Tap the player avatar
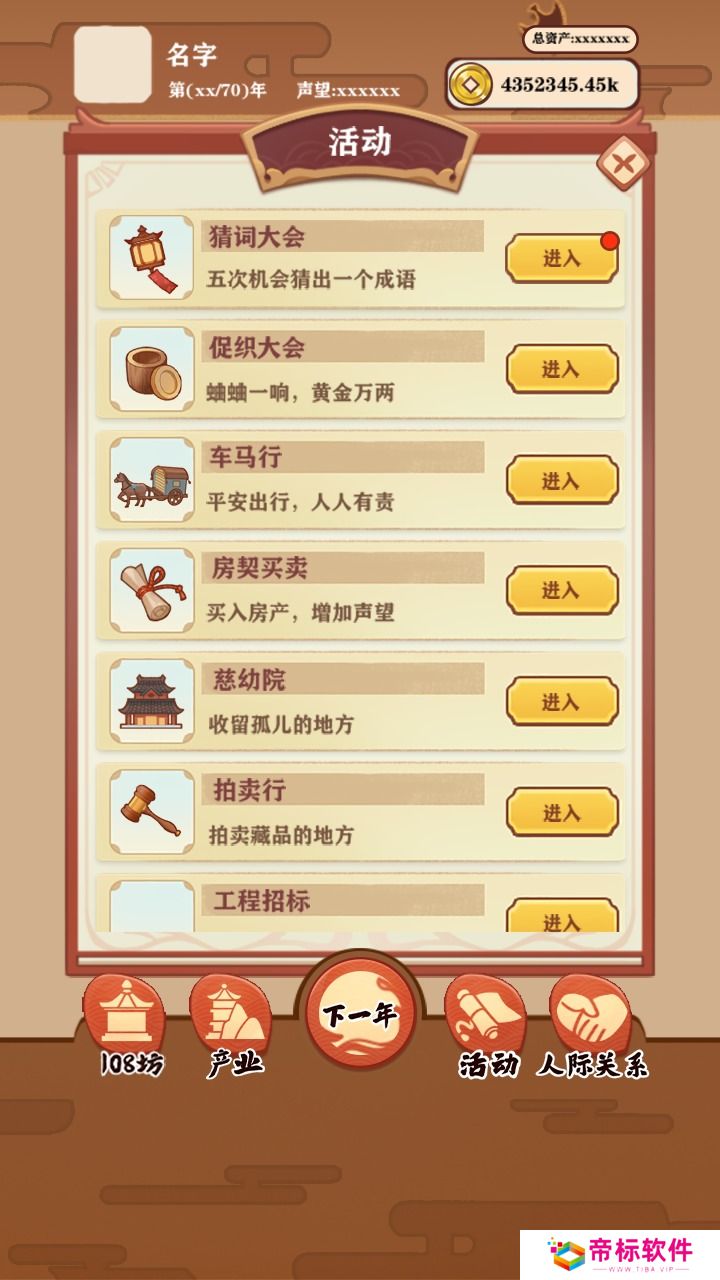 click(112, 64)
